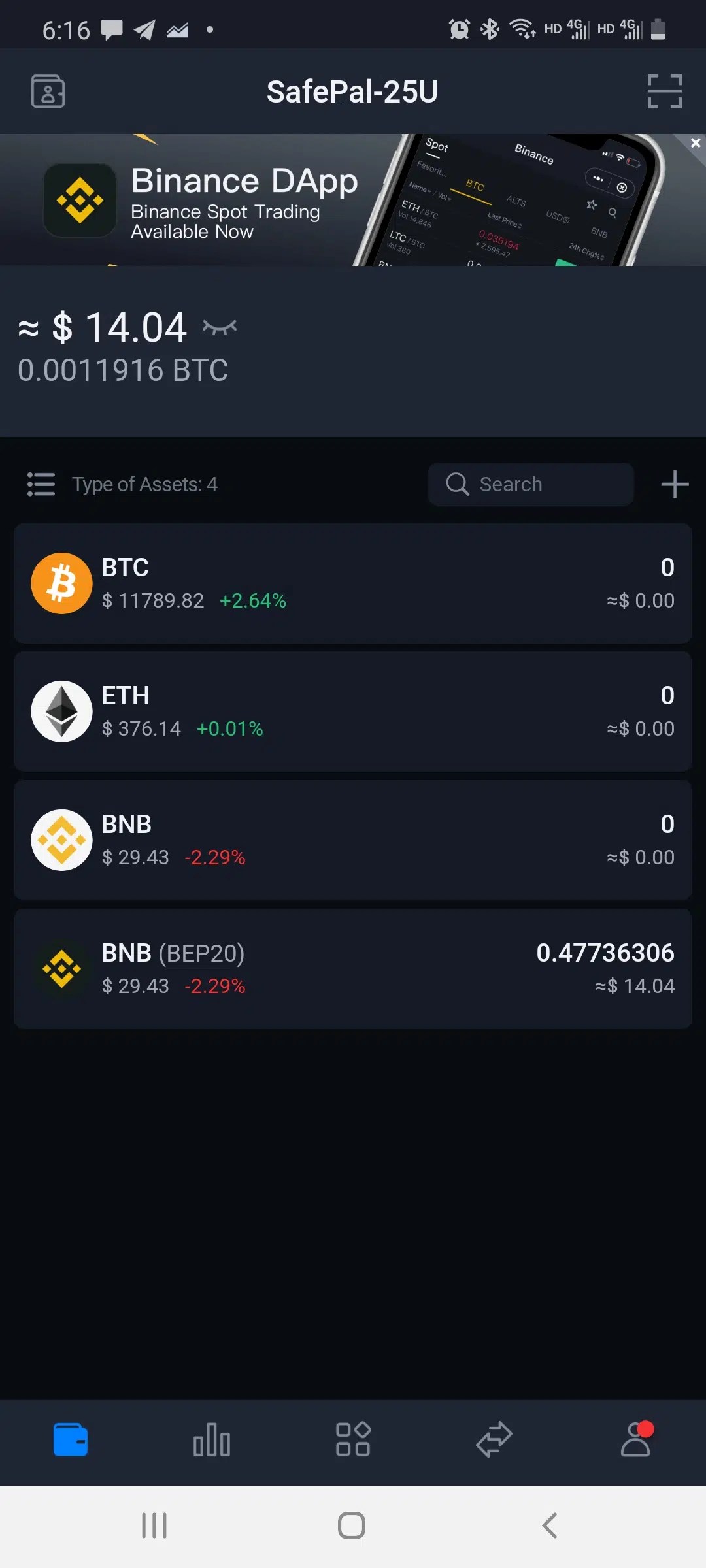Open the wallet management icon top left

(47, 91)
